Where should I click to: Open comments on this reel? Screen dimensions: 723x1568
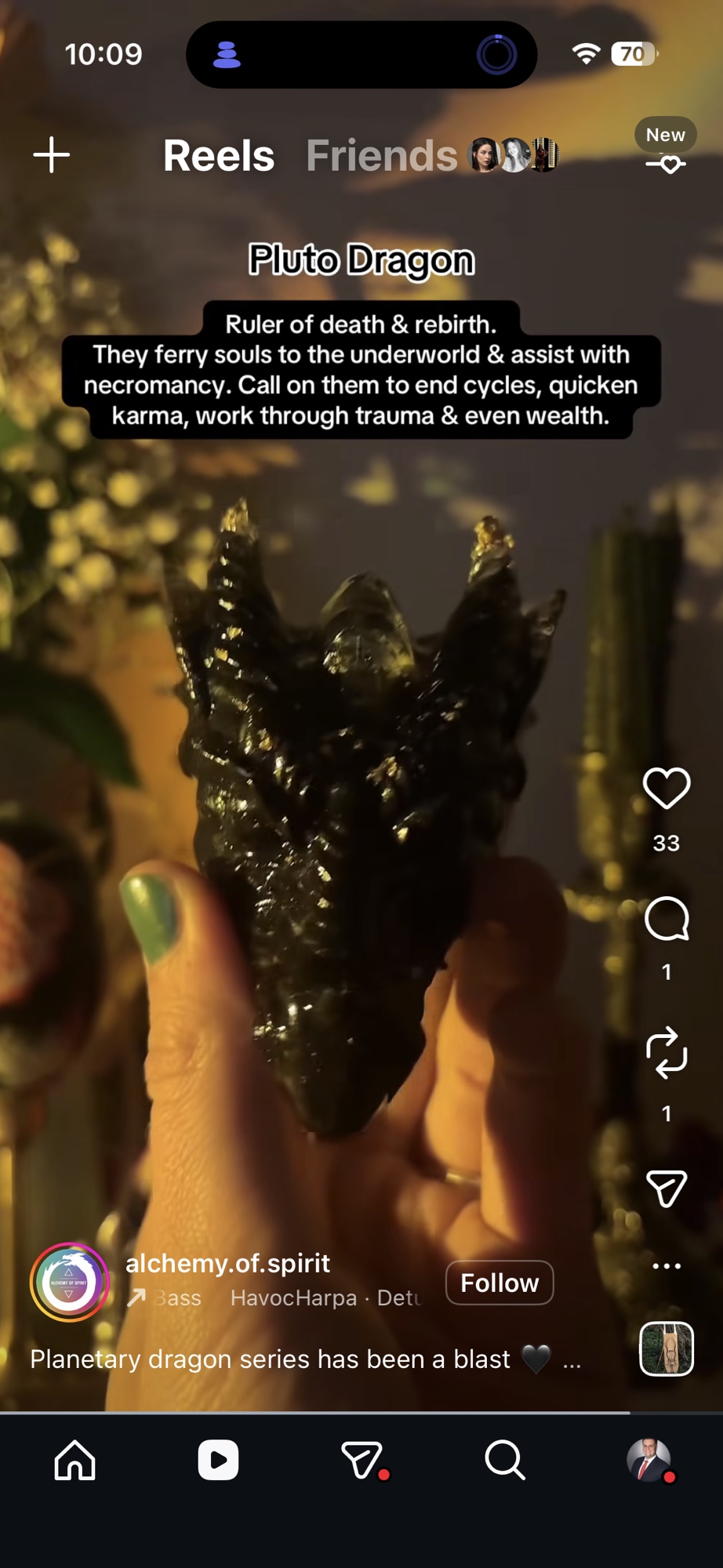pos(666,919)
